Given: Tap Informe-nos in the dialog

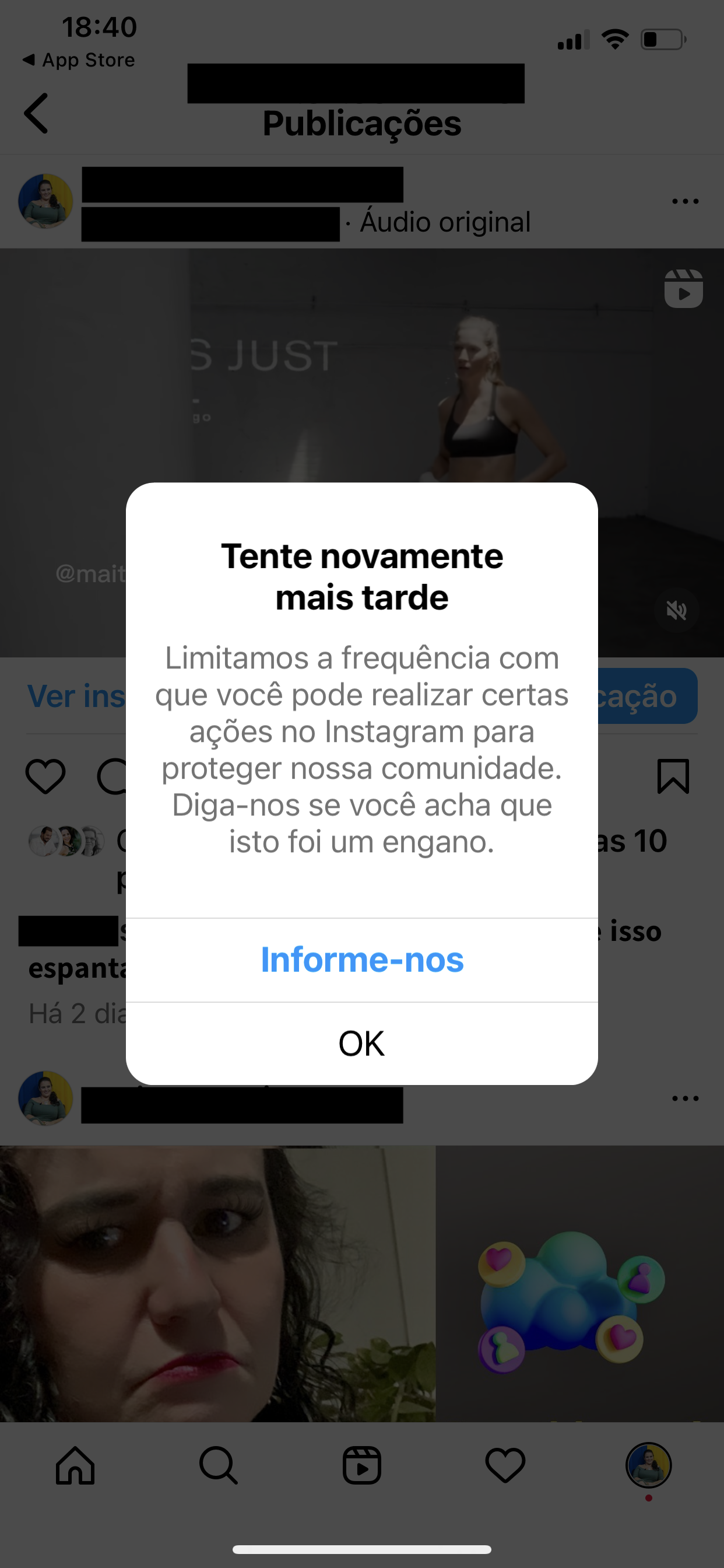Looking at the screenshot, I should pyautogui.click(x=362, y=960).
